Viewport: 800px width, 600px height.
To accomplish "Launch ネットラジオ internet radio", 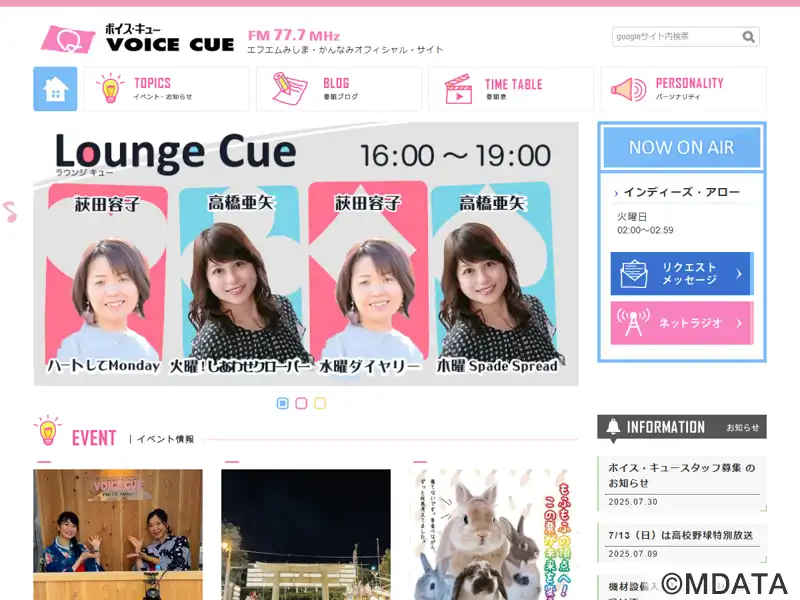I will click(x=681, y=323).
